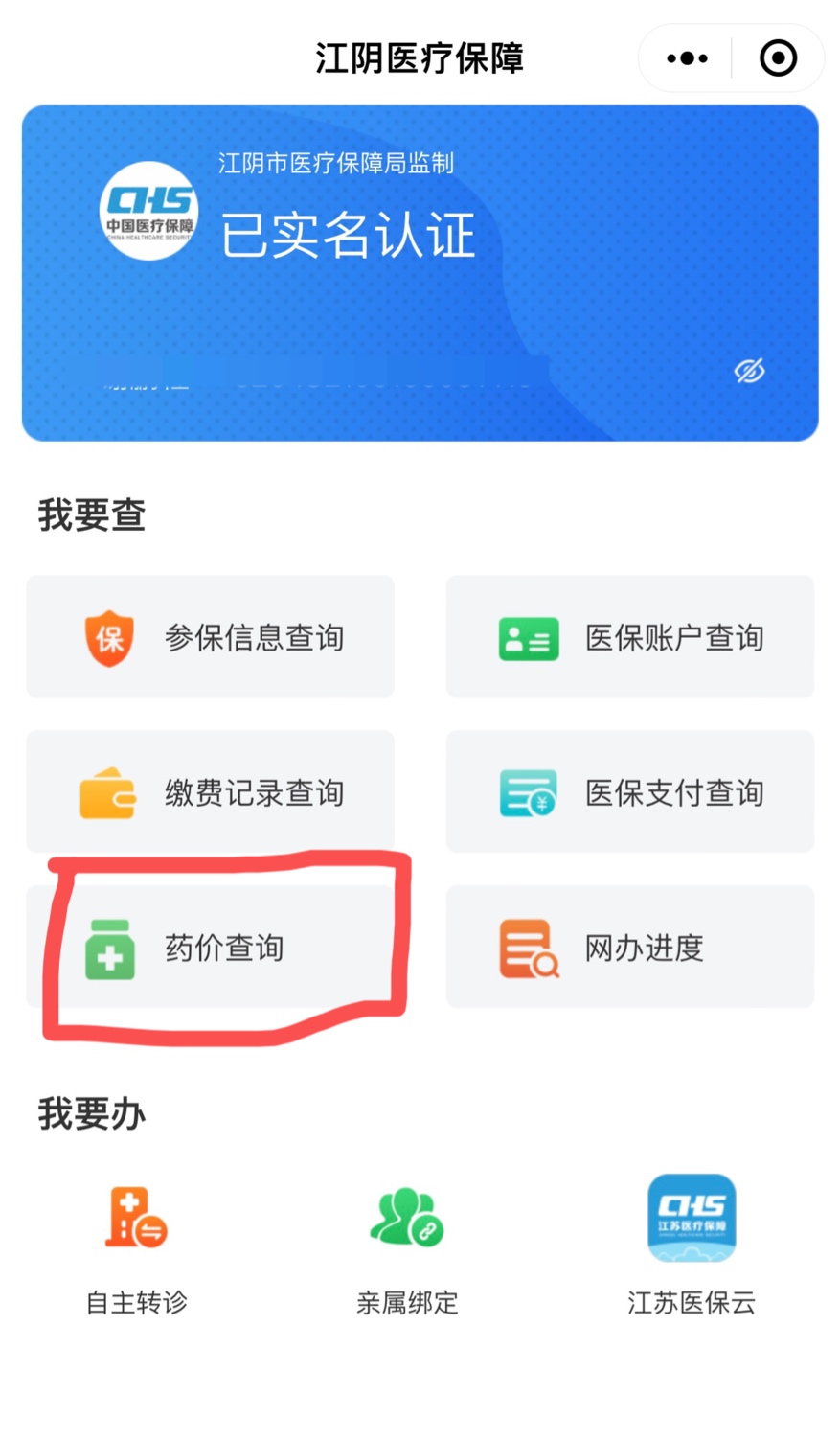Open 自主转诊 service
This screenshot has height=1440, width=840.
pos(137,1245)
